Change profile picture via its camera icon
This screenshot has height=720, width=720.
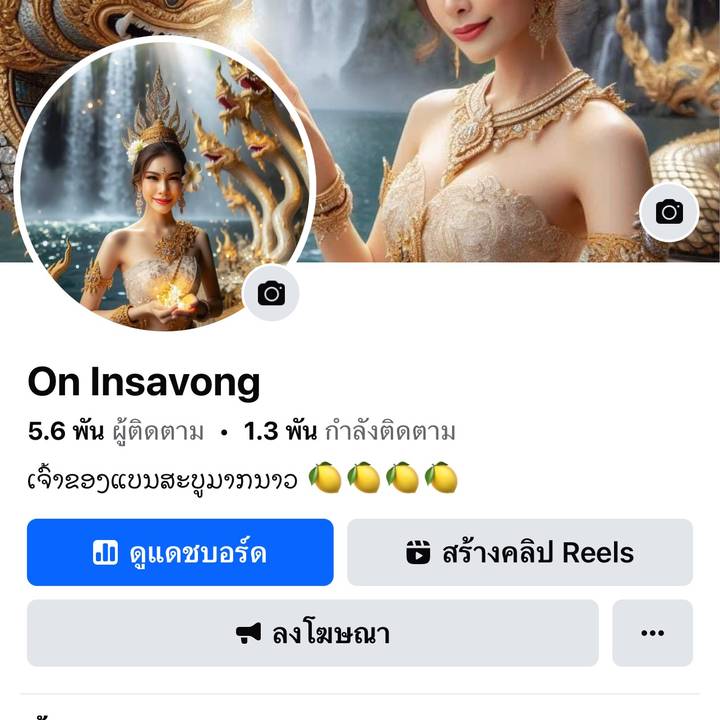pos(271,293)
